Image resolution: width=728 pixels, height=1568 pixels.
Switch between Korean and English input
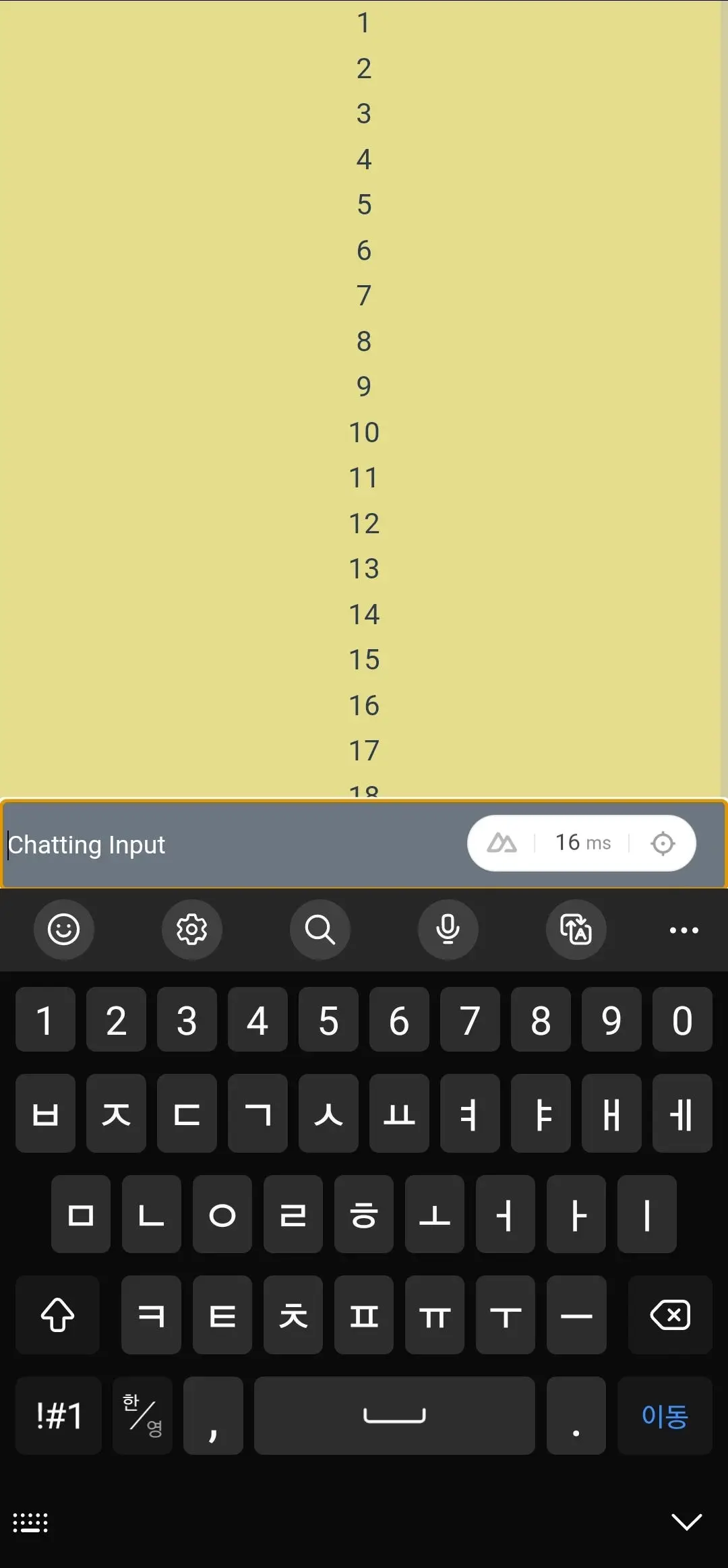[x=142, y=1416]
